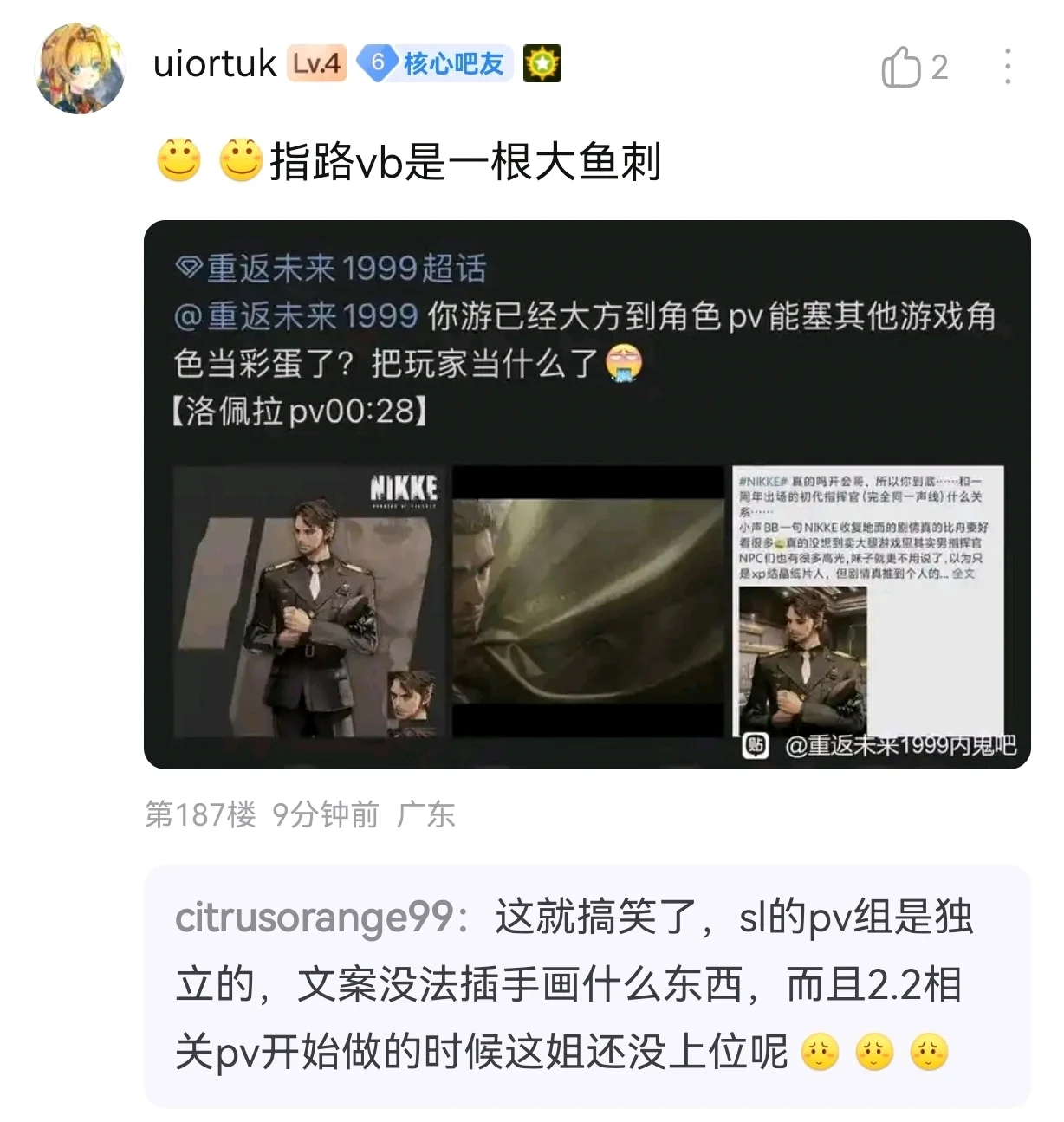
Task: Open the post's overflow menu
Action: pyautogui.click(x=1008, y=67)
